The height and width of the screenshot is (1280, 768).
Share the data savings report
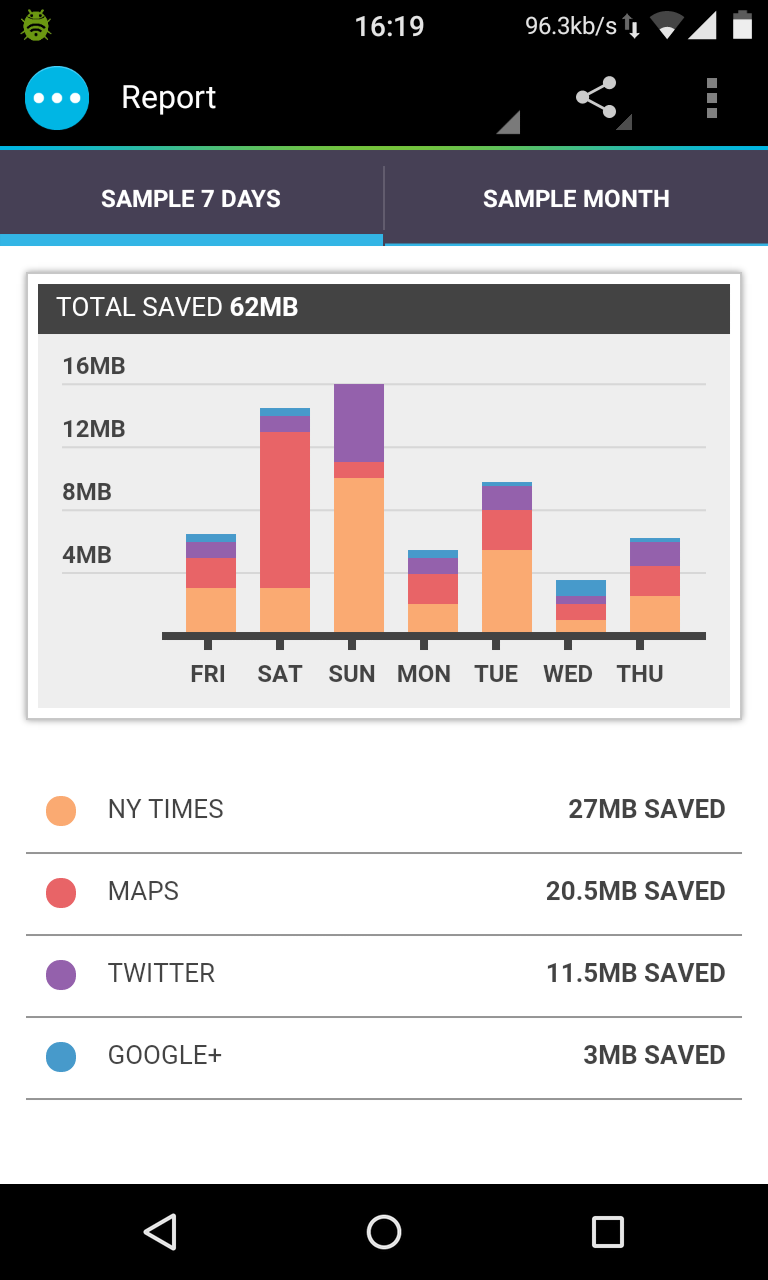596,98
